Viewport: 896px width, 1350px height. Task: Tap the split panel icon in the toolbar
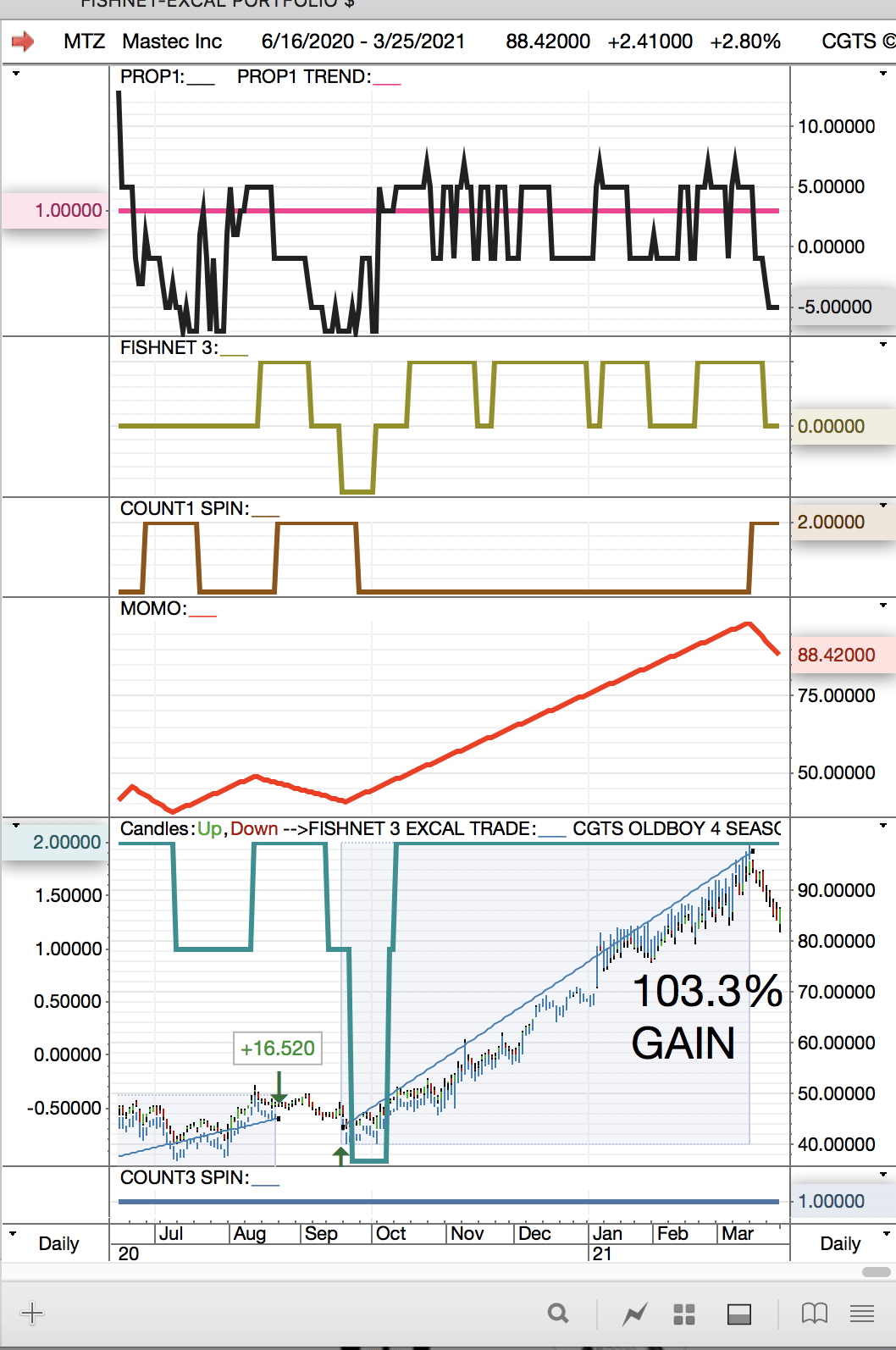(x=739, y=1314)
